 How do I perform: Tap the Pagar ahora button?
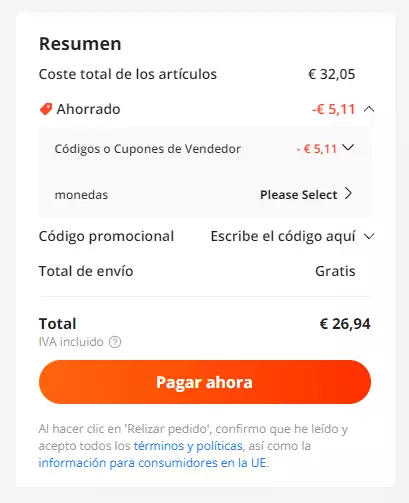[205, 382]
